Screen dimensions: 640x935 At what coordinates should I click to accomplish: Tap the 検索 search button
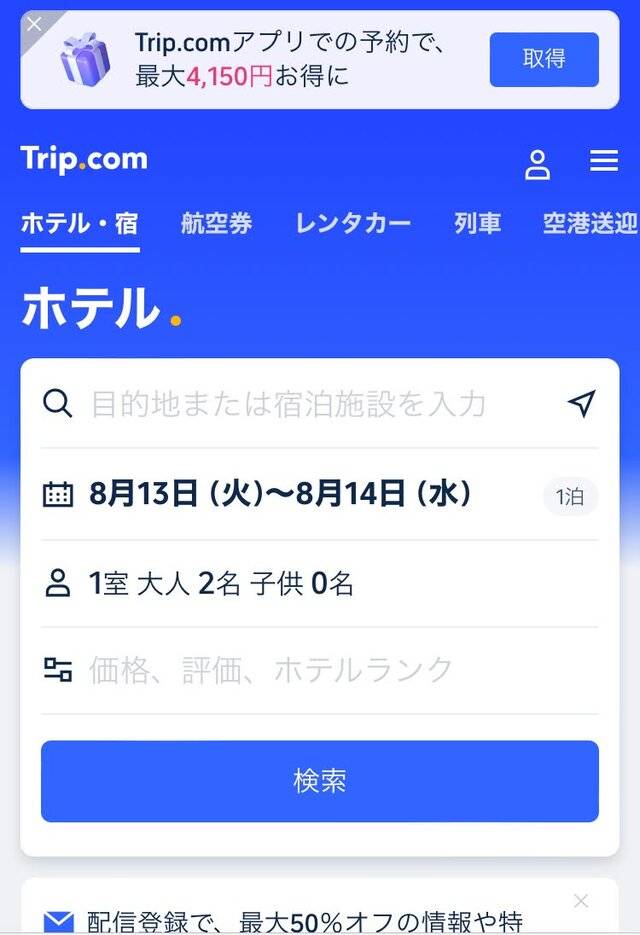320,781
